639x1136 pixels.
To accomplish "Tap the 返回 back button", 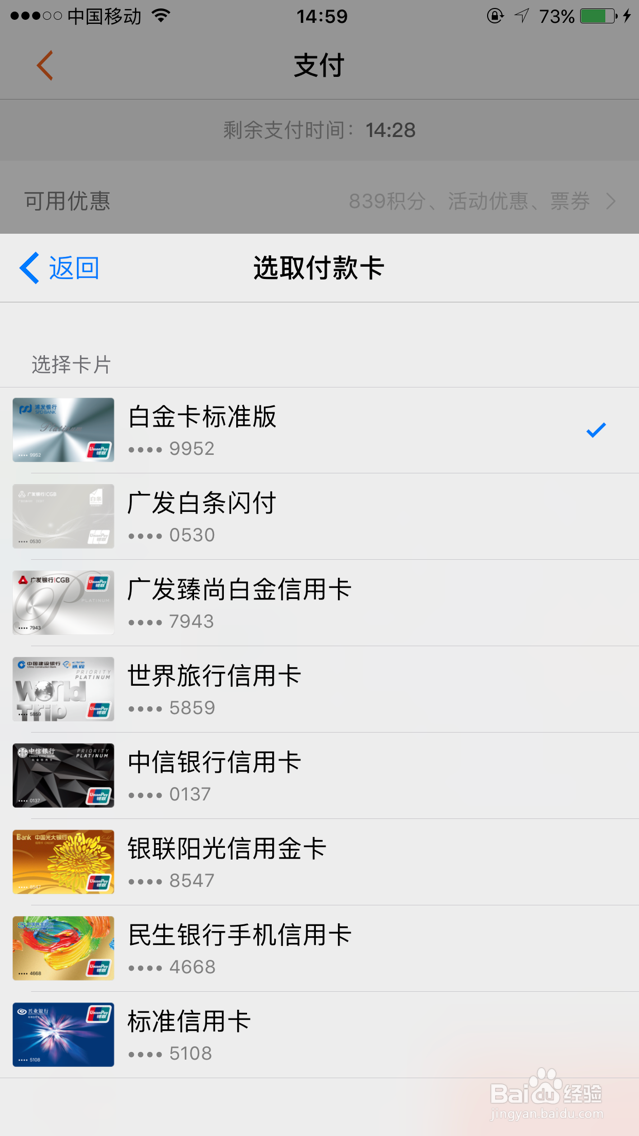I will click(x=60, y=268).
